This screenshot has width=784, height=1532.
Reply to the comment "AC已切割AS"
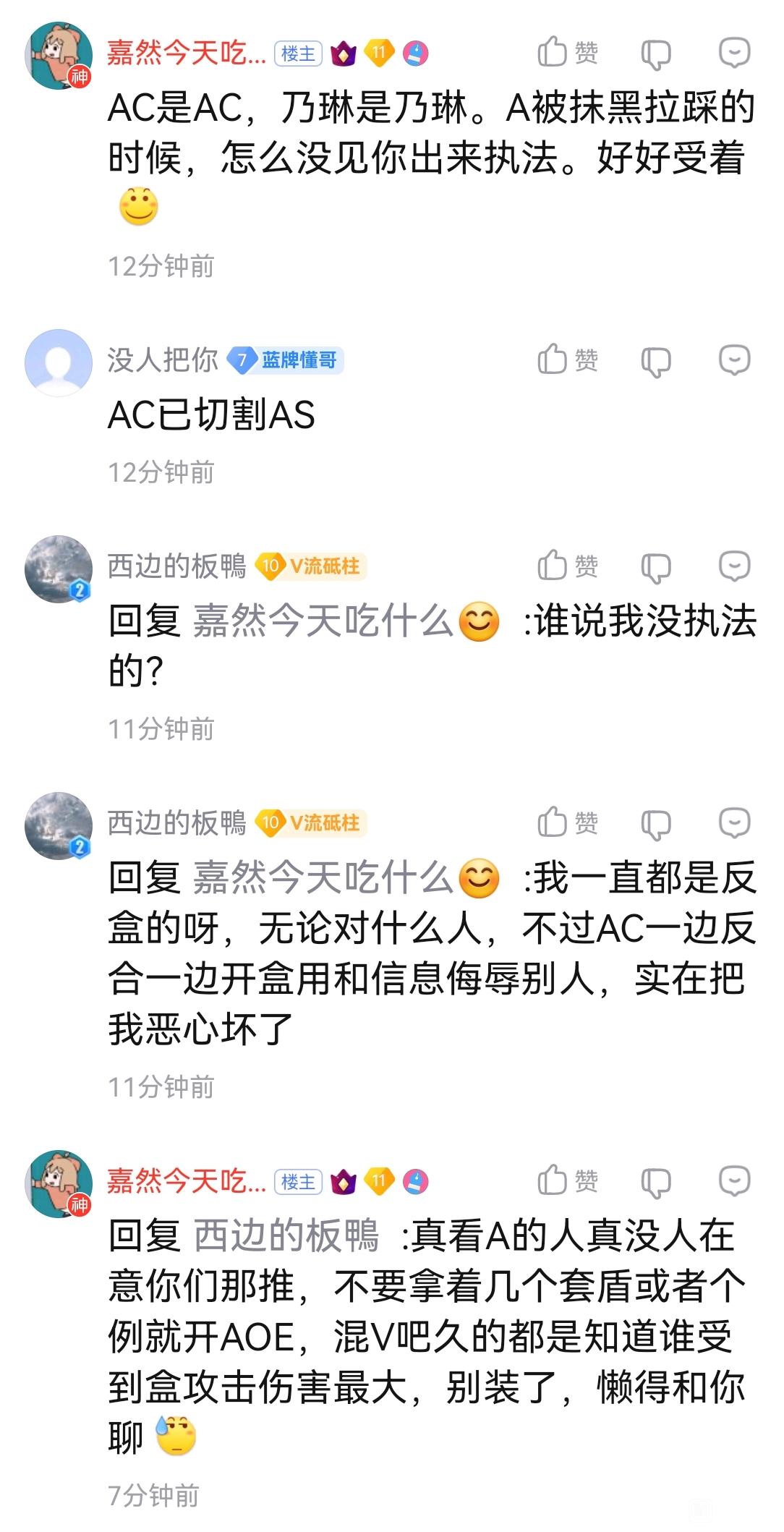(734, 359)
